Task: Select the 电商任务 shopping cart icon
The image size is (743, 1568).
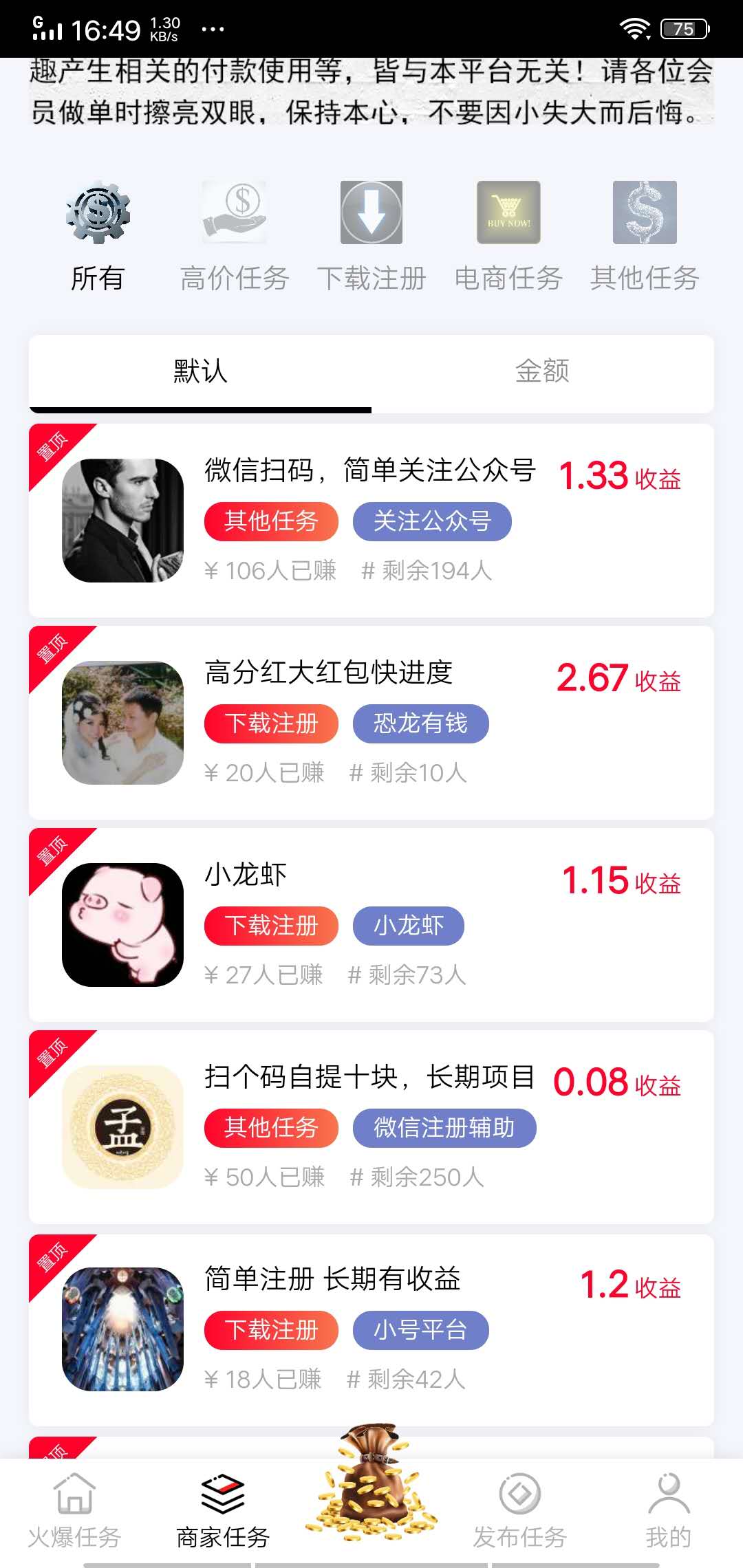Action: pyautogui.click(x=508, y=213)
